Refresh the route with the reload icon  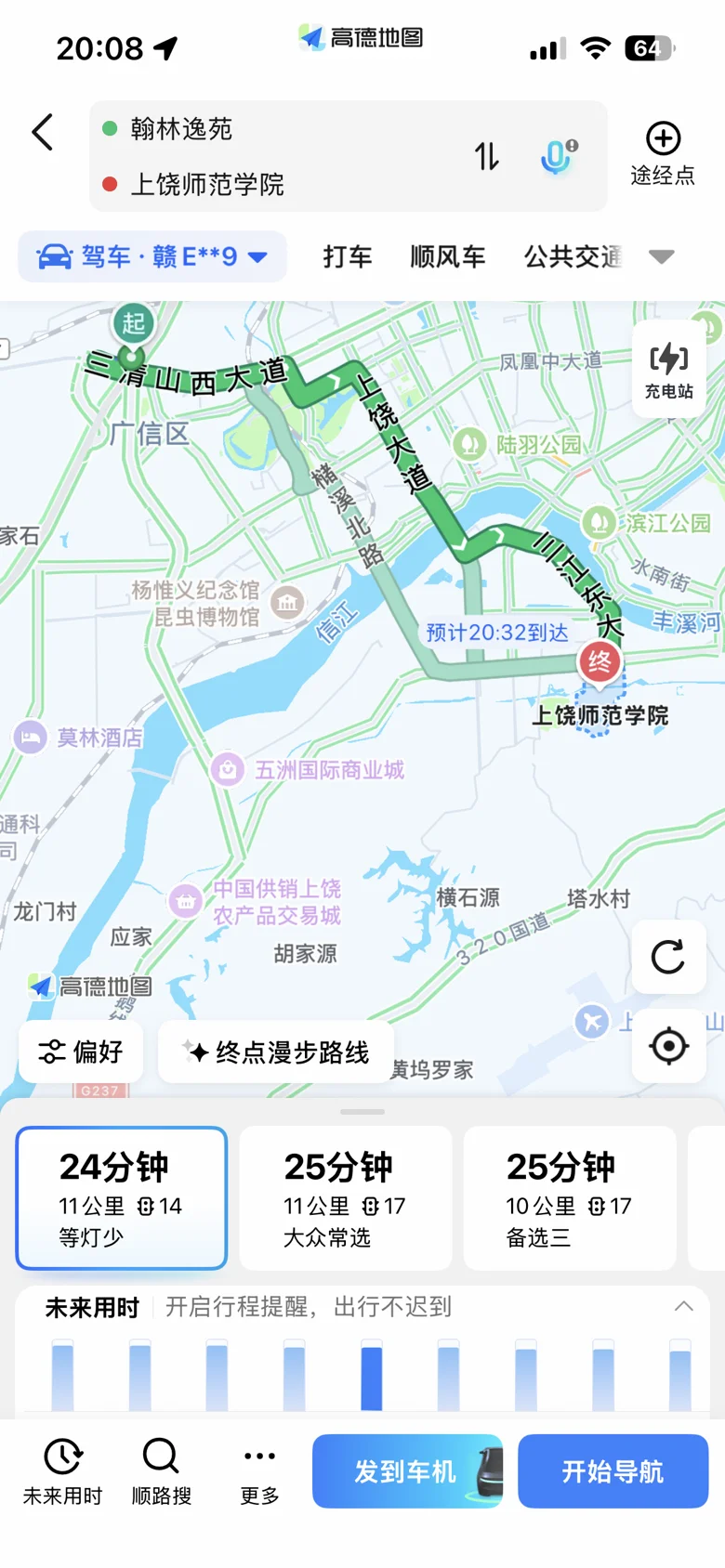click(x=668, y=957)
